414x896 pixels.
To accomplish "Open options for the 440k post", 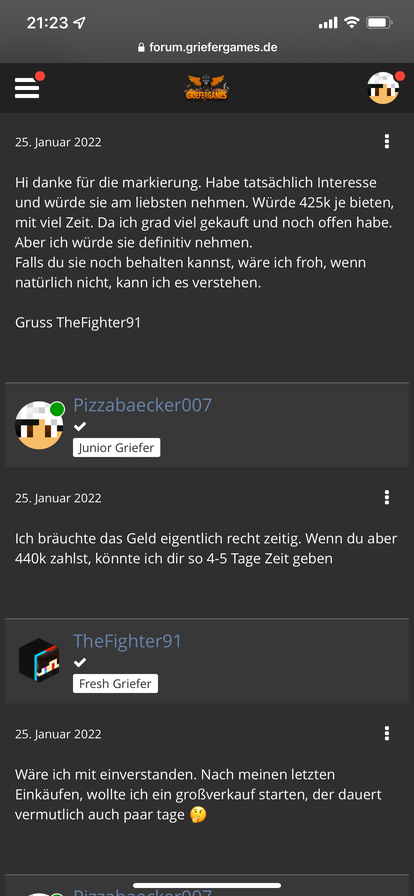I will click(x=387, y=498).
